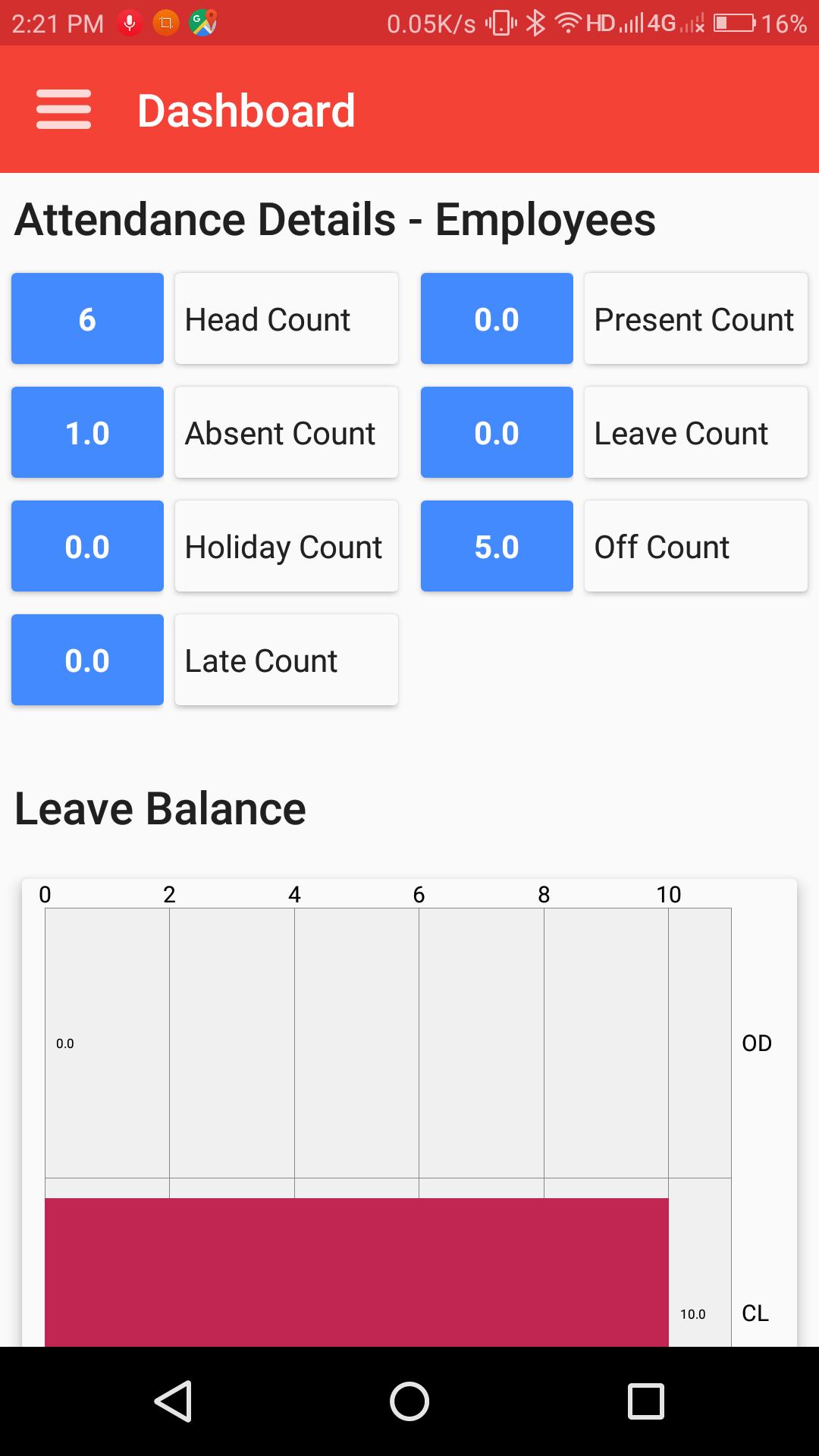The width and height of the screenshot is (819, 1456).
Task: Open the Late Count card
Action: click(x=286, y=661)
